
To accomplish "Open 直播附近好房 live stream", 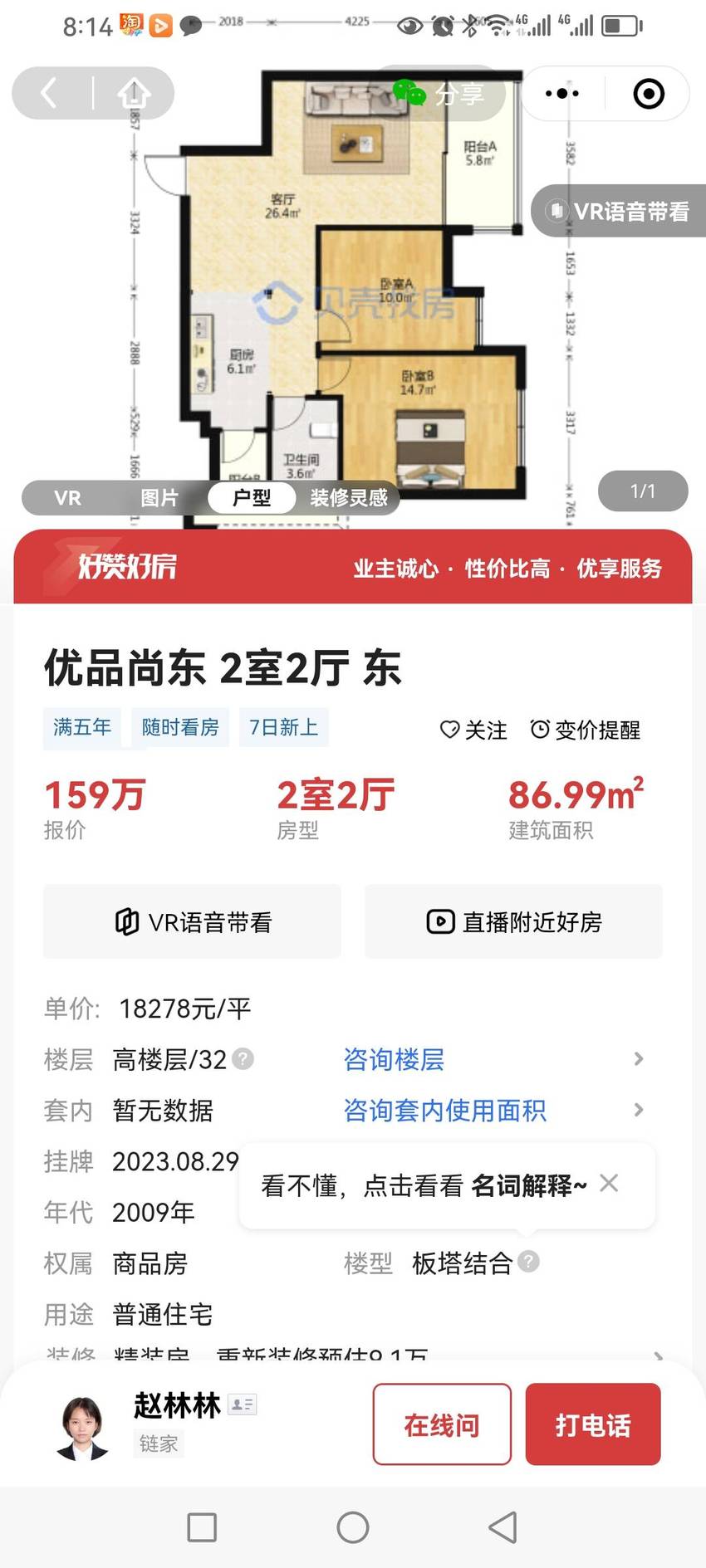I will click(513, 921).
